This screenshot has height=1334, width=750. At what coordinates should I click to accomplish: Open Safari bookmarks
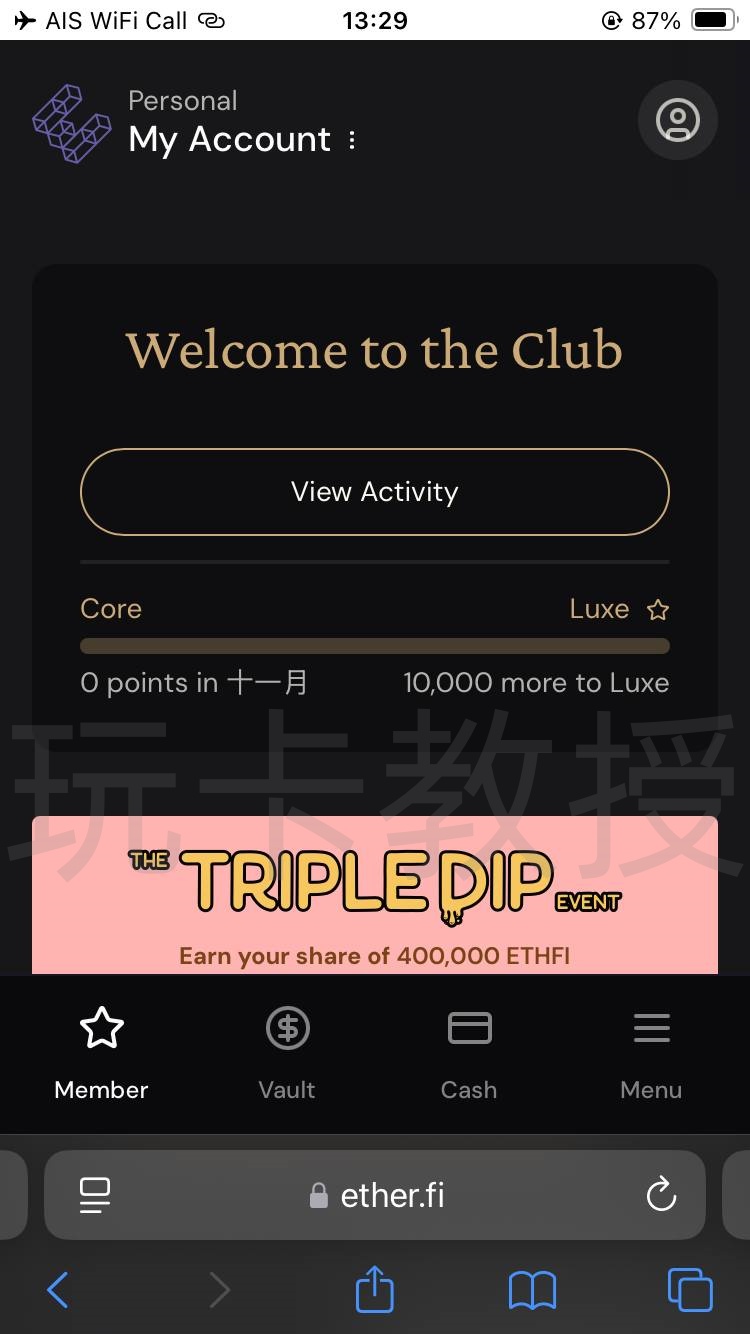(x=532, y=1290)
